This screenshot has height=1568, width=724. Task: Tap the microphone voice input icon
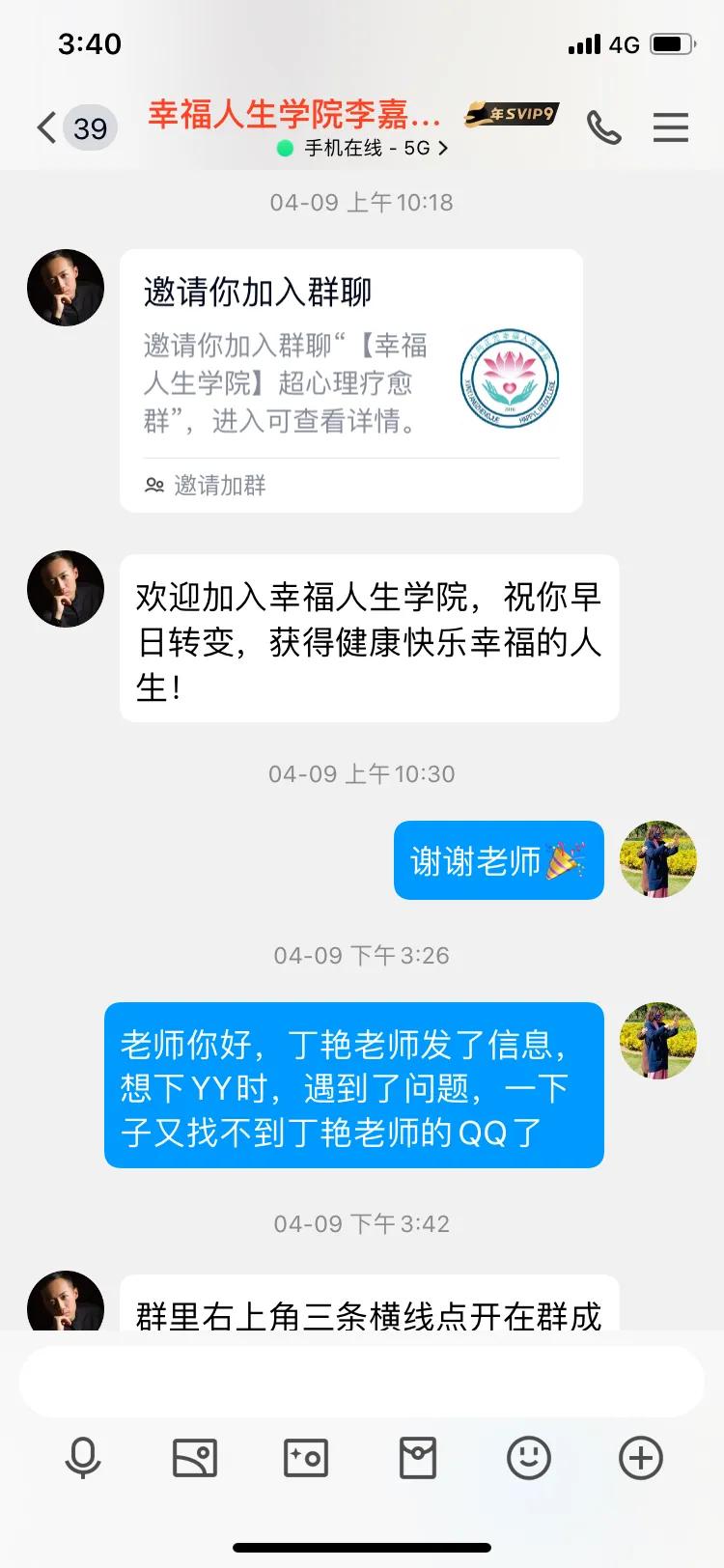(82, 1458)
